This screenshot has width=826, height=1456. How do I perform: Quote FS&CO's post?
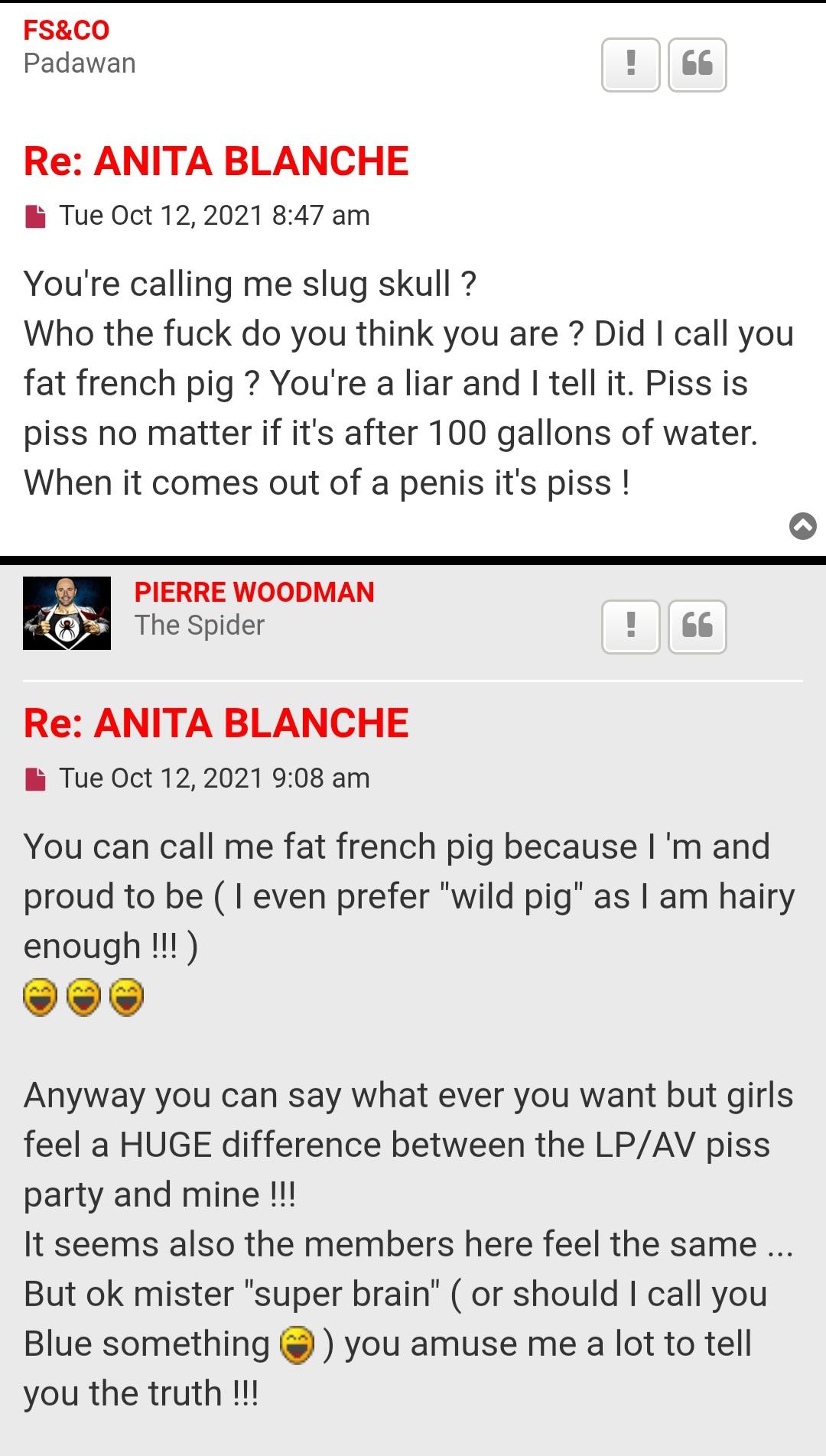click(697, 65)
